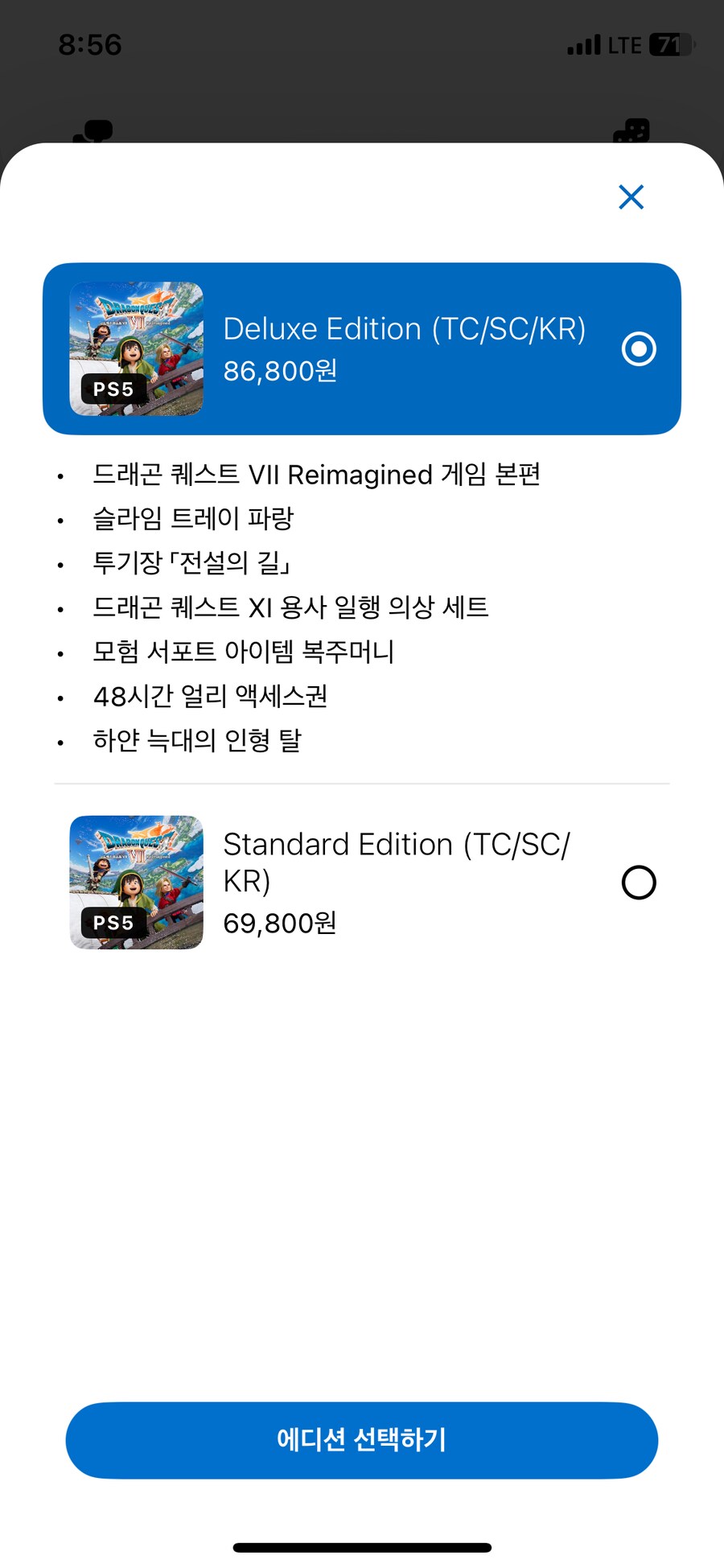Tap the 69,800원 Standard Edition price

[x=278, y=924]
